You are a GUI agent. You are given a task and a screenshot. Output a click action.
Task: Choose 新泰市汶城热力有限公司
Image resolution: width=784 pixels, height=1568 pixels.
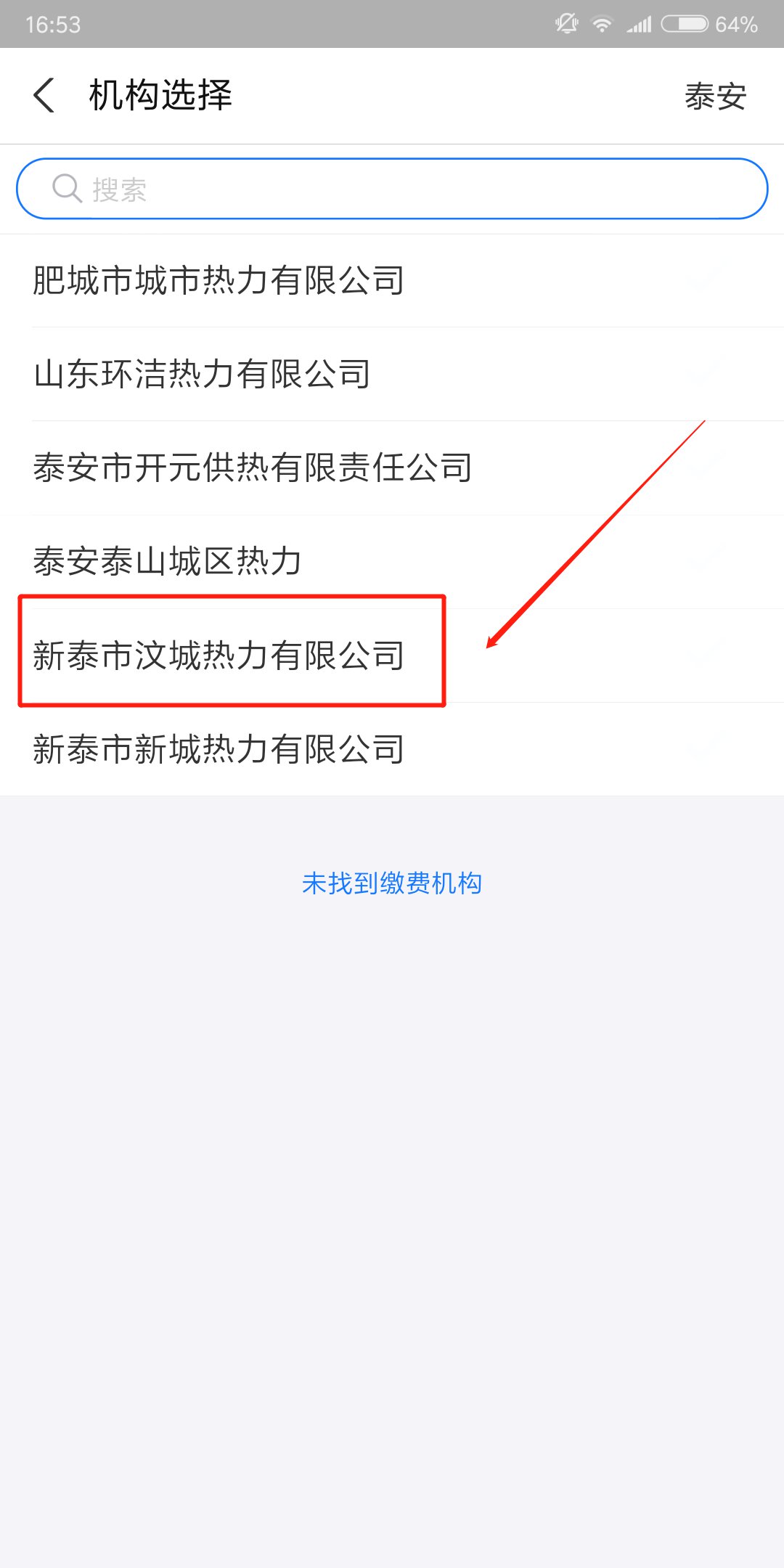point(218,656)
